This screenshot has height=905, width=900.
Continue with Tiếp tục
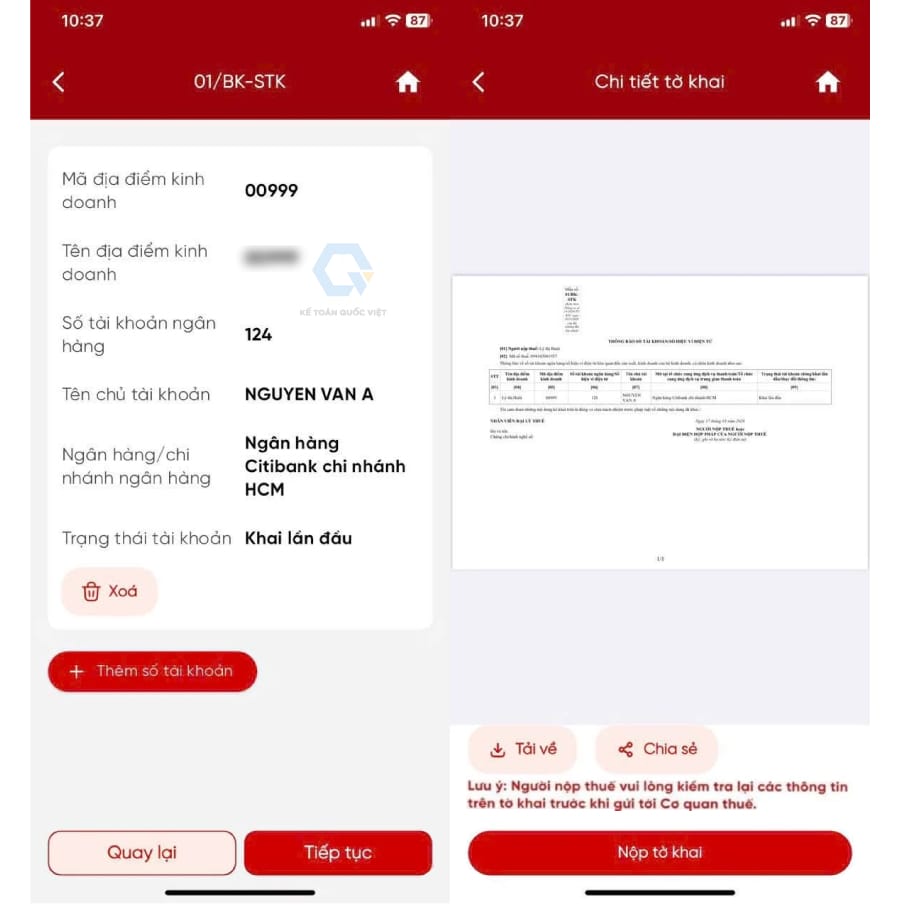pos(338,852)
